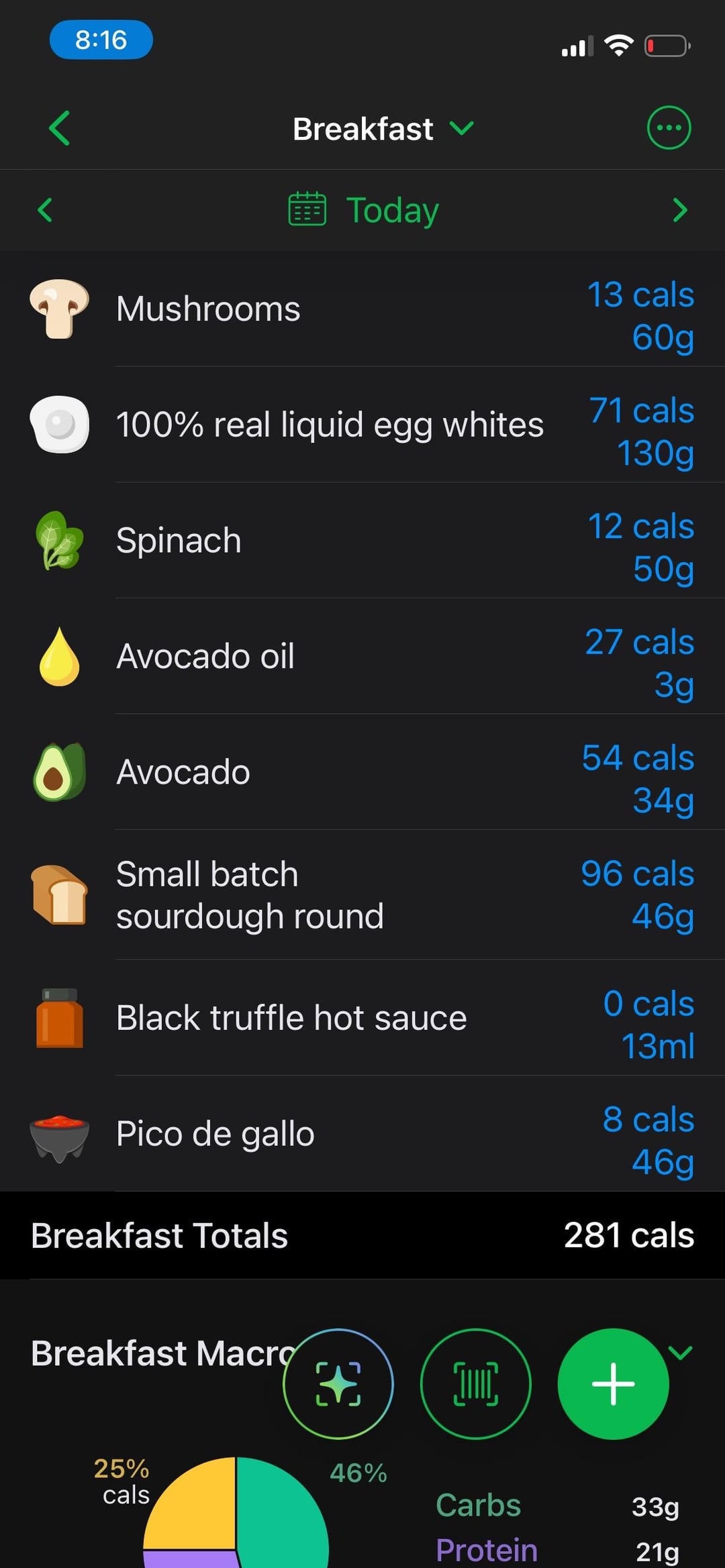Open the Mushrooms entry

362,309
